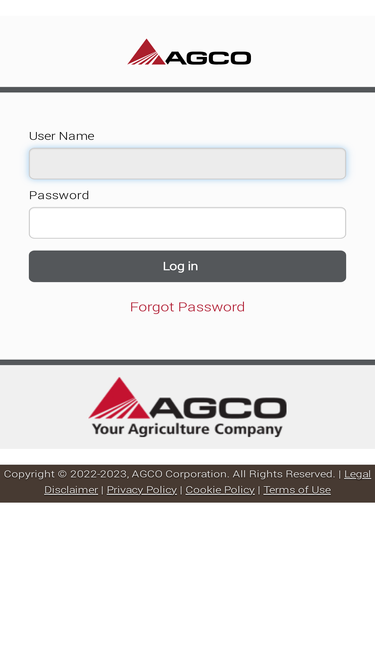Tap the Log in button
The width and height of the screenshot is (375, 667).
tap(188, 266)
